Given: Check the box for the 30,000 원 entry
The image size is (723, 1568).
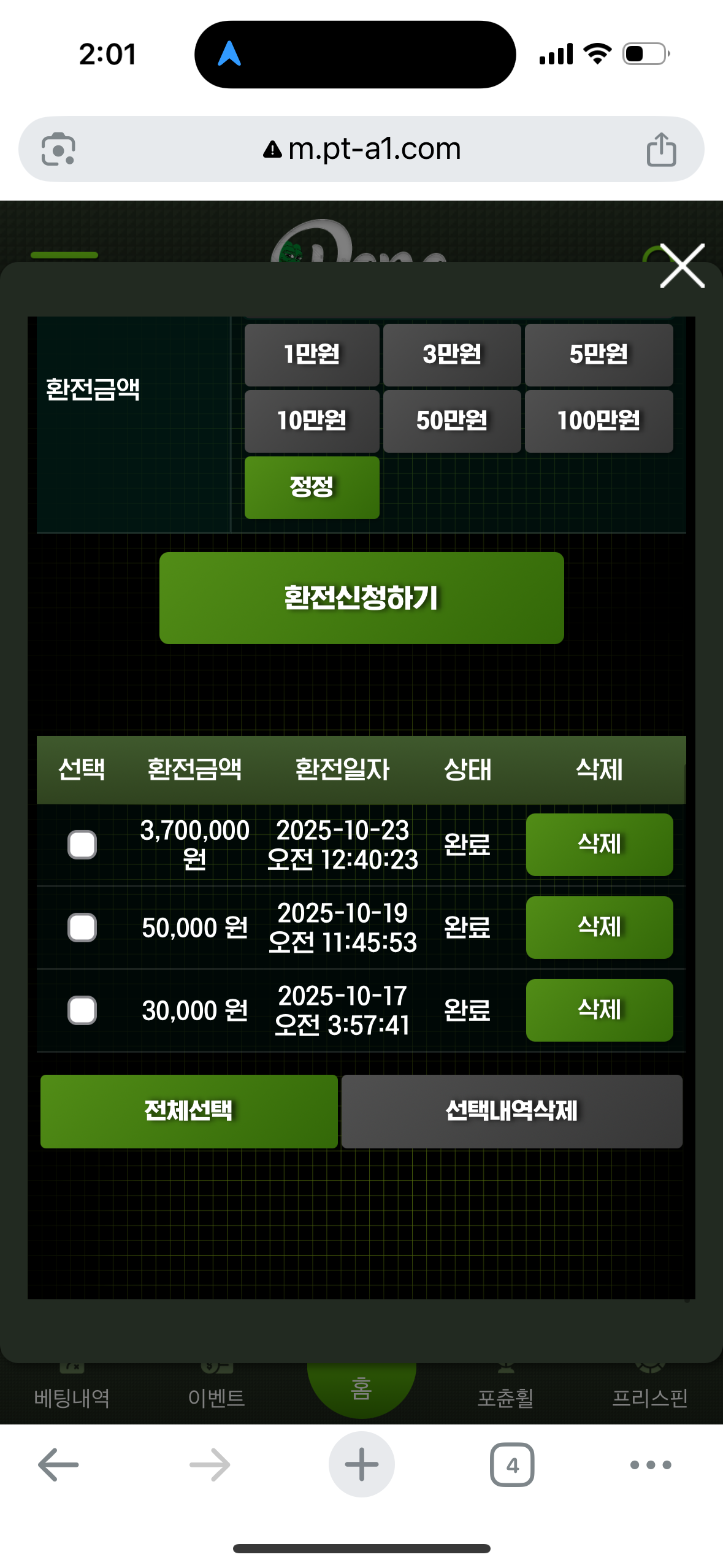Looking at the screenshot, I should [x=82, y=1010].
